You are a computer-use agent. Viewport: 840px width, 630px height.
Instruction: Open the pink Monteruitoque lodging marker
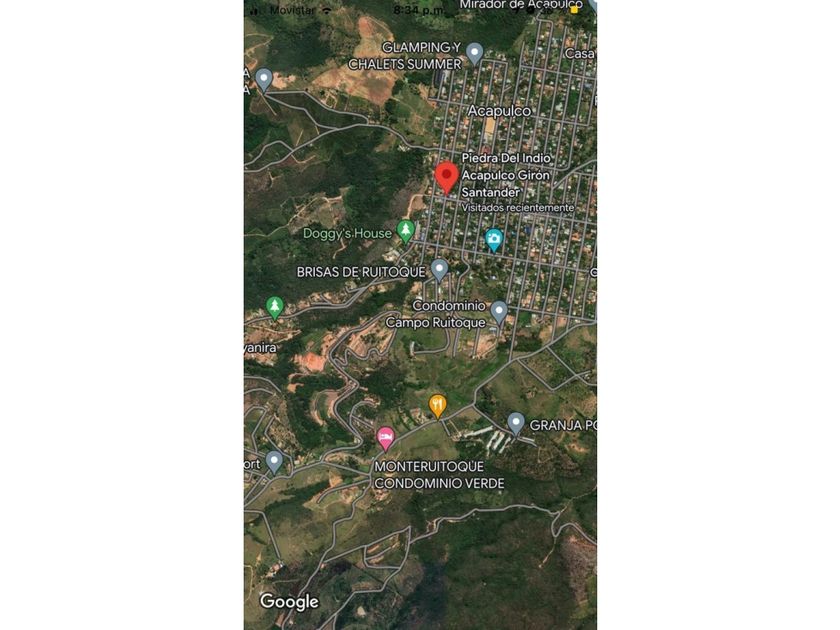[385, 438]
